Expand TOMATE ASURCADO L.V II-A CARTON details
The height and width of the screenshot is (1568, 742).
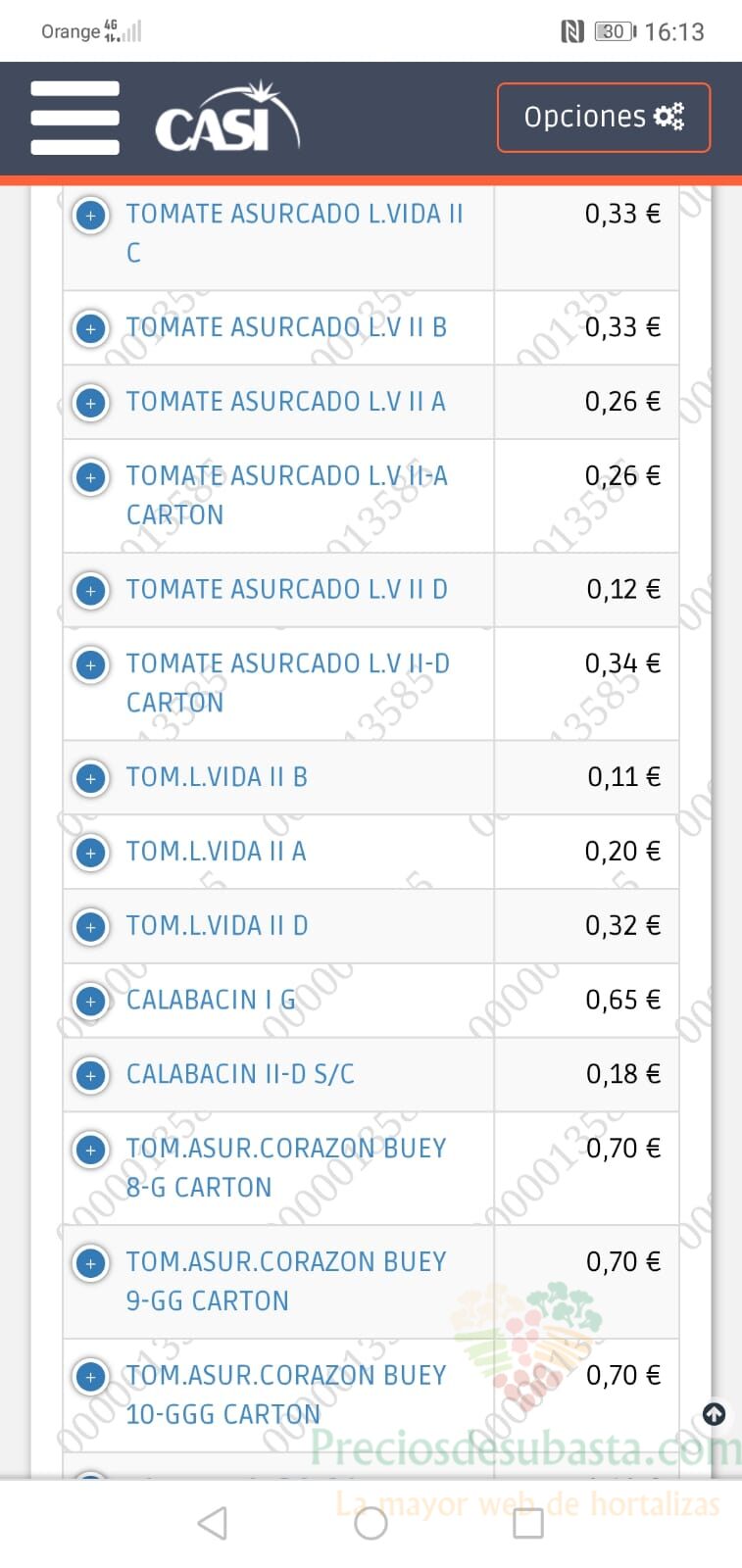pos(91,477)
